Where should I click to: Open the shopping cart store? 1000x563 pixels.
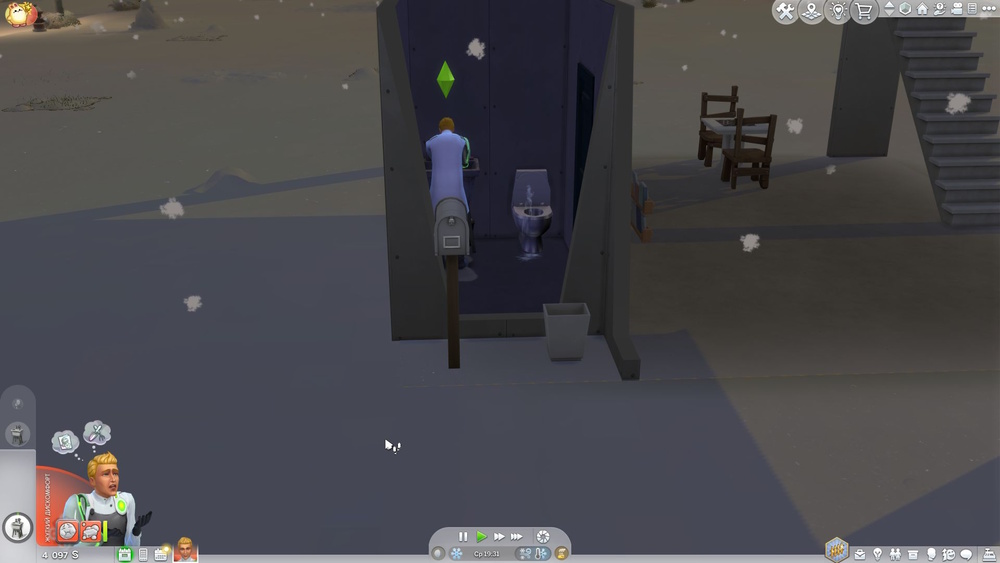point(863,12)
